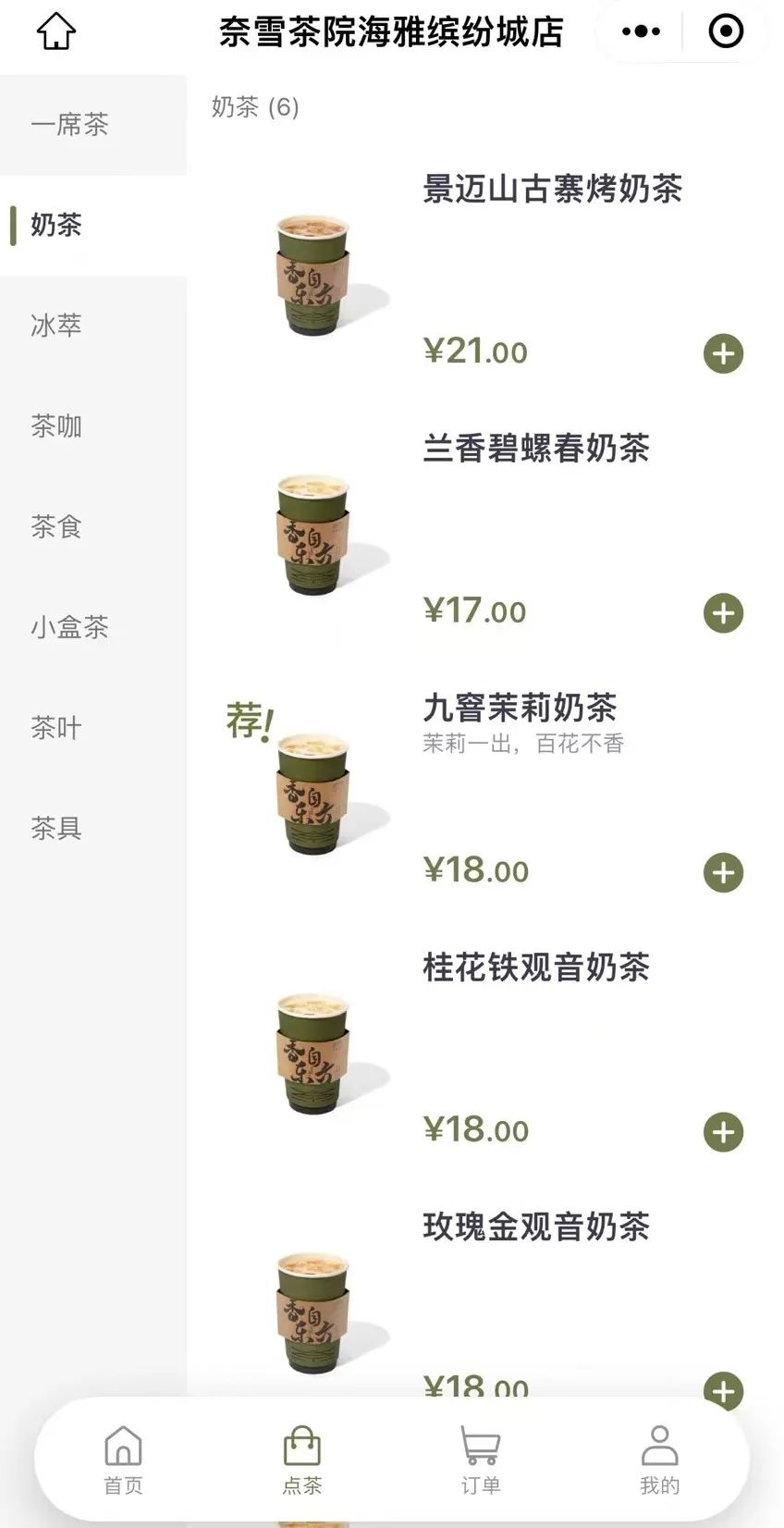Image resolution: width=784 pixels, height=1528 pixels.
Task: Add 景迈山古寨烤奶茶 to the cart
Action: (723, 353)
